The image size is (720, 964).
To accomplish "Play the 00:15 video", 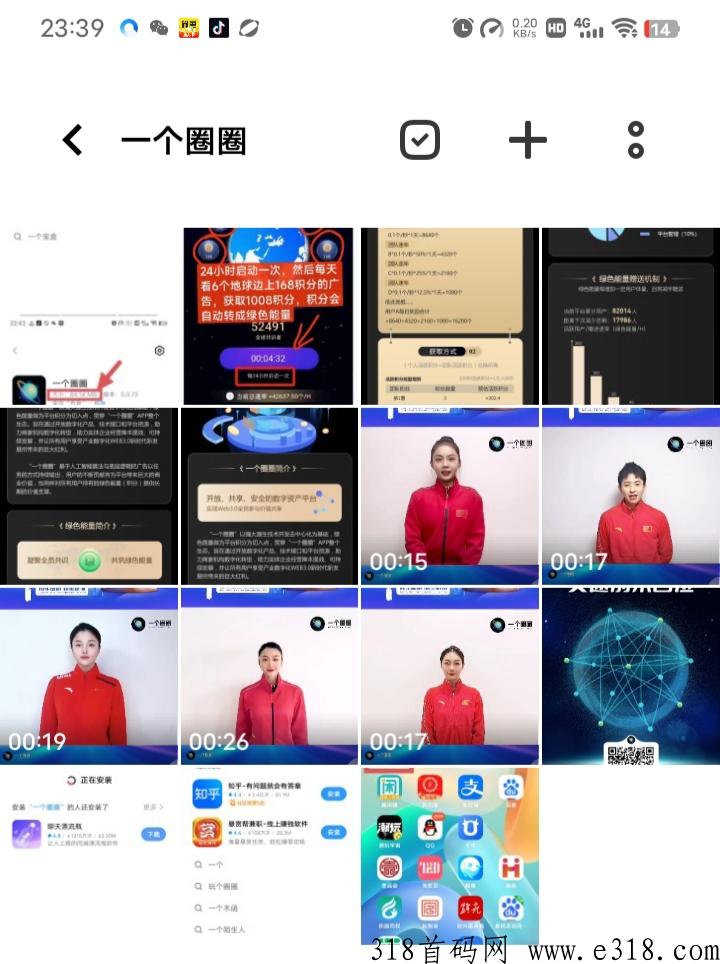I will tap(449, 496).
